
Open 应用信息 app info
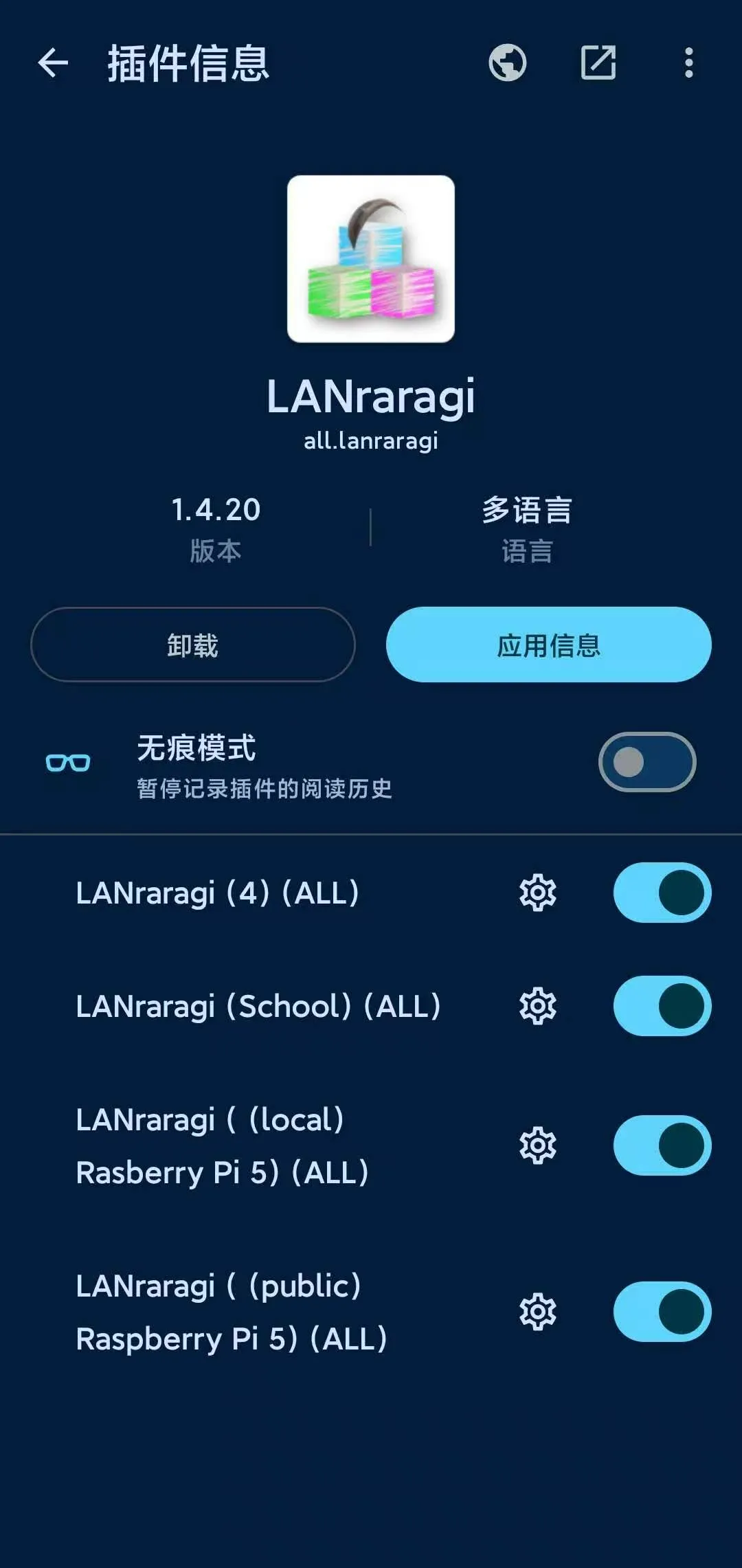[548, 645]
